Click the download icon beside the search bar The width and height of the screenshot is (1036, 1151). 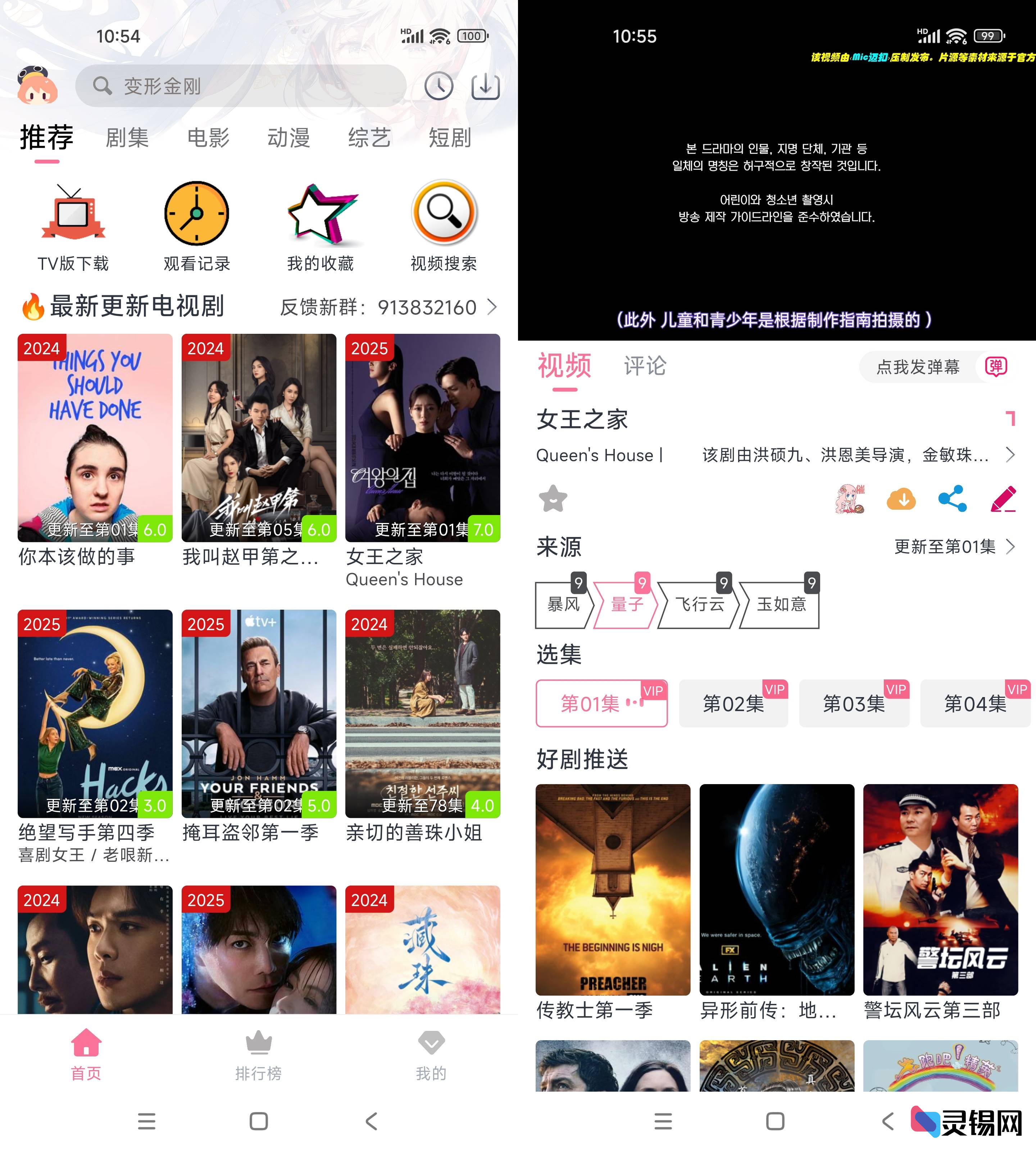[486, 86]
